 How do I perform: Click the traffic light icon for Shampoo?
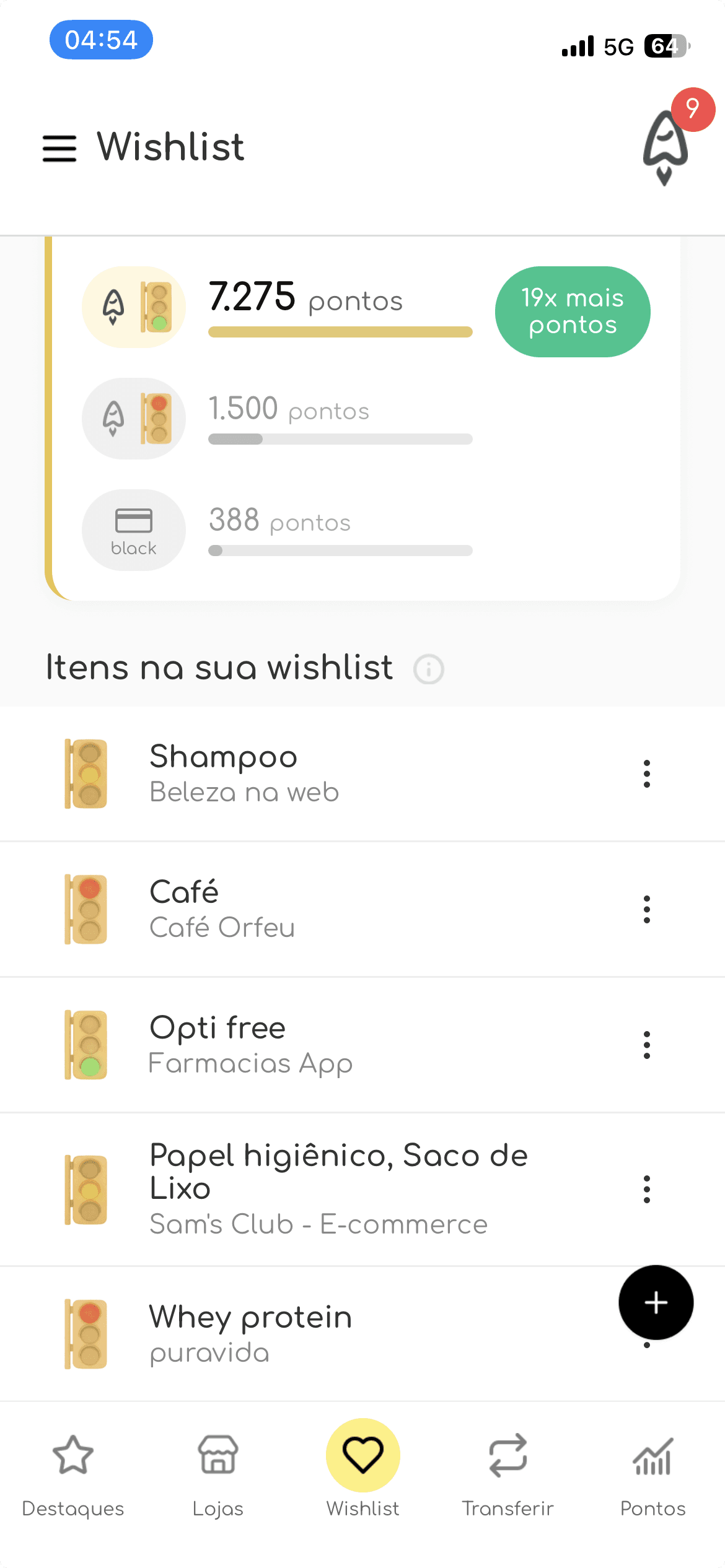point(86,773)
